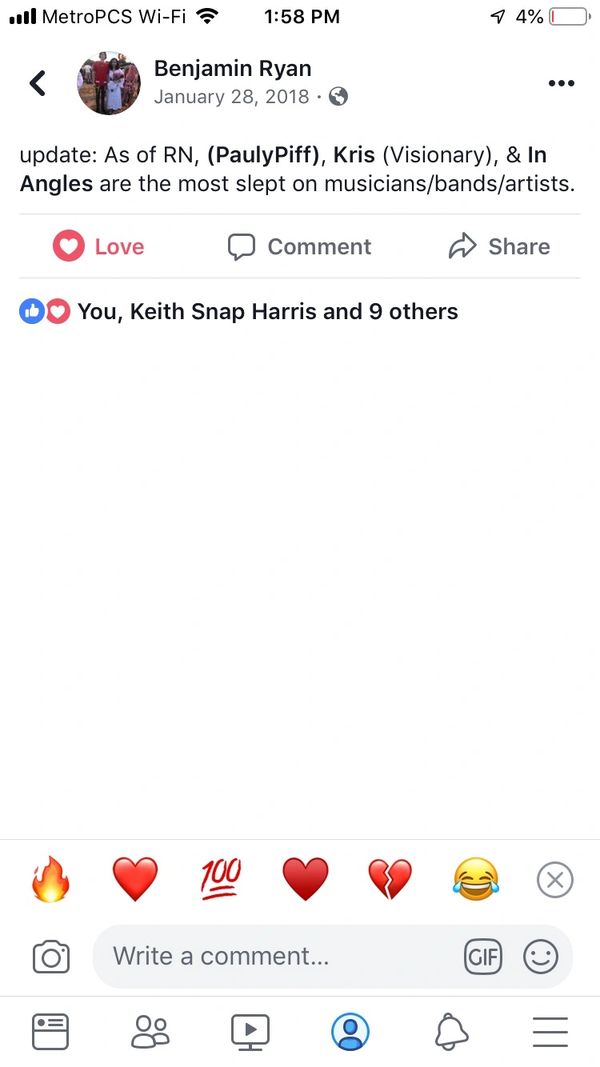600x1067 pixels.
Task: Switch to the Notifications bell tab
Action: point(451,1031)
